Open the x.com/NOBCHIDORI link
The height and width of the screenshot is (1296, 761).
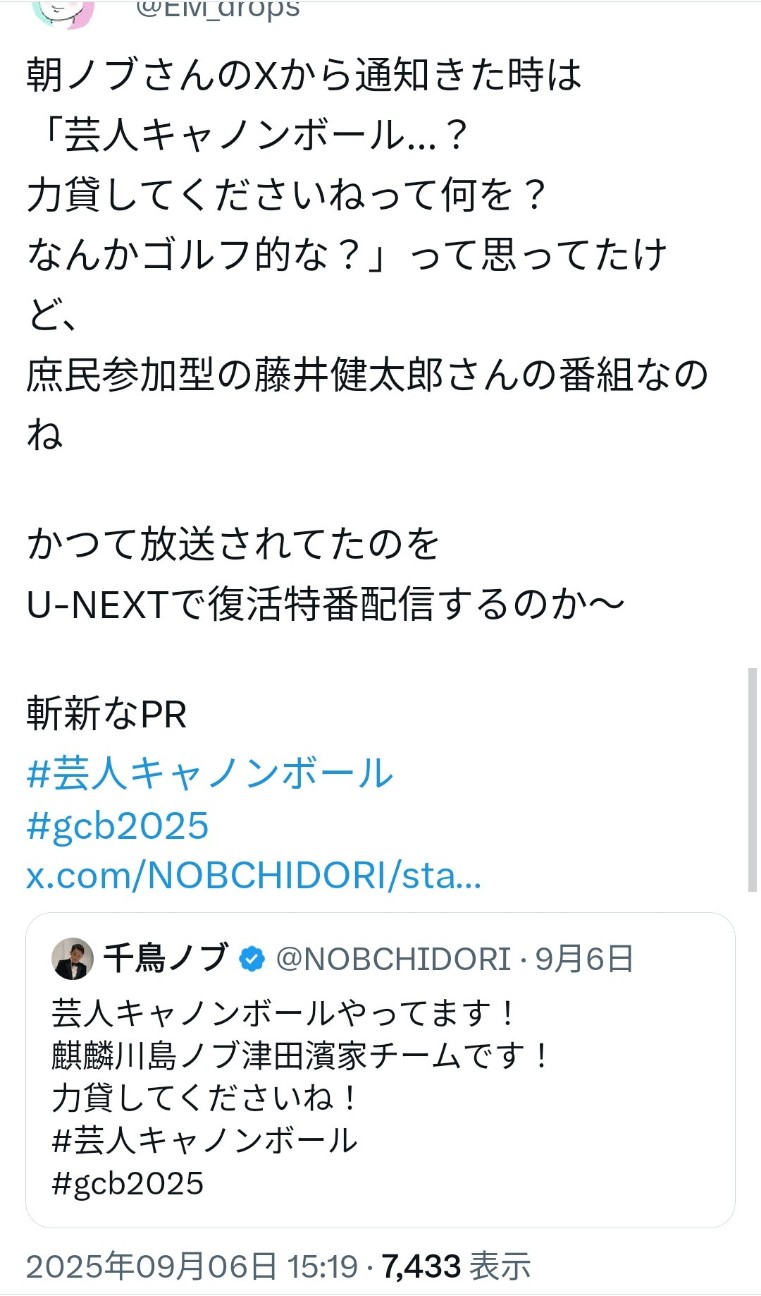click(254, 876)
